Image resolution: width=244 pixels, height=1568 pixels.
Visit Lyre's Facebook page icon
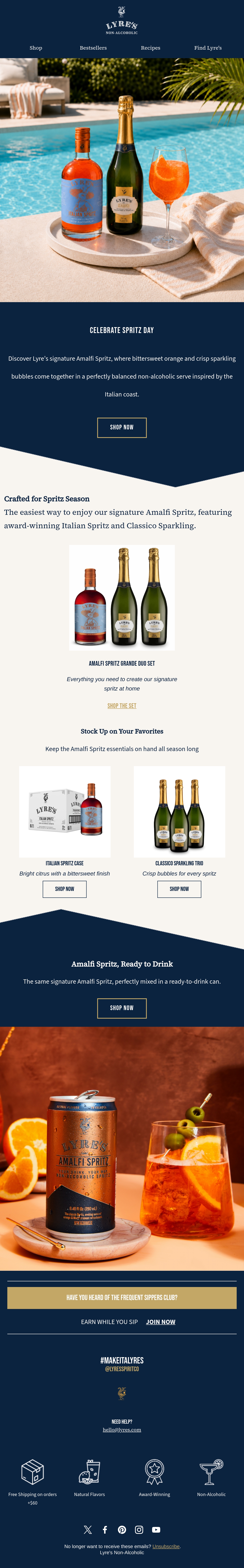pyautogui.click(x=105, y=1530)
